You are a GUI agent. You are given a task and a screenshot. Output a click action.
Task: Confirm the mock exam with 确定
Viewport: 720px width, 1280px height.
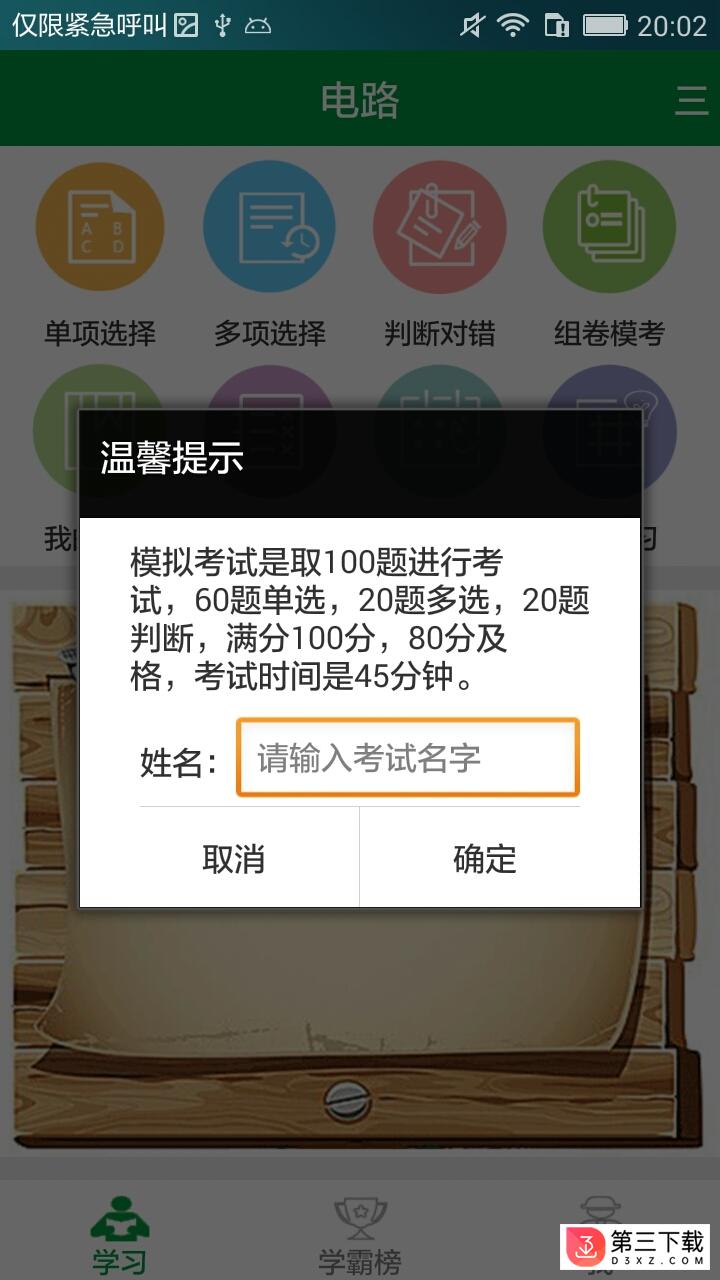[x=485, y=858]
